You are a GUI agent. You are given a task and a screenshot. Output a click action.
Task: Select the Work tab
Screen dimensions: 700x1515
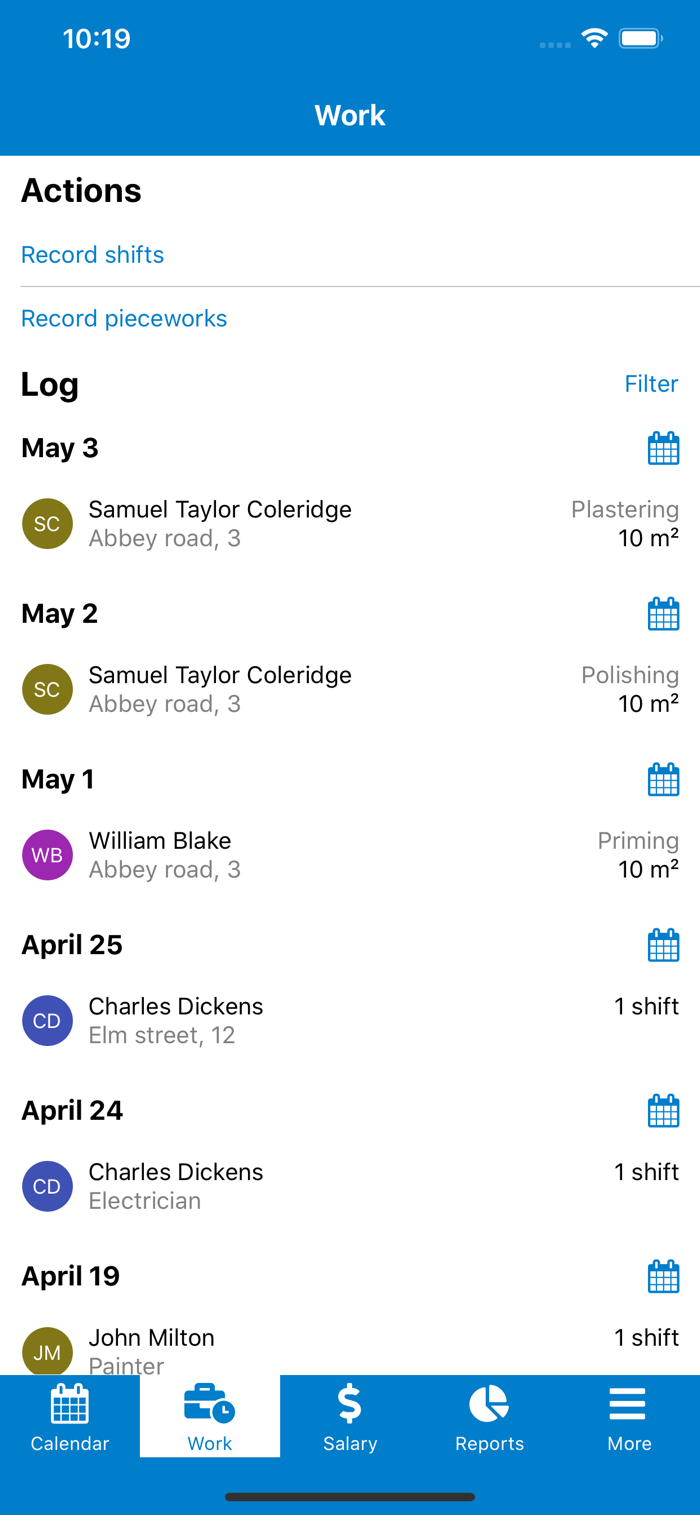[210, 1417]
